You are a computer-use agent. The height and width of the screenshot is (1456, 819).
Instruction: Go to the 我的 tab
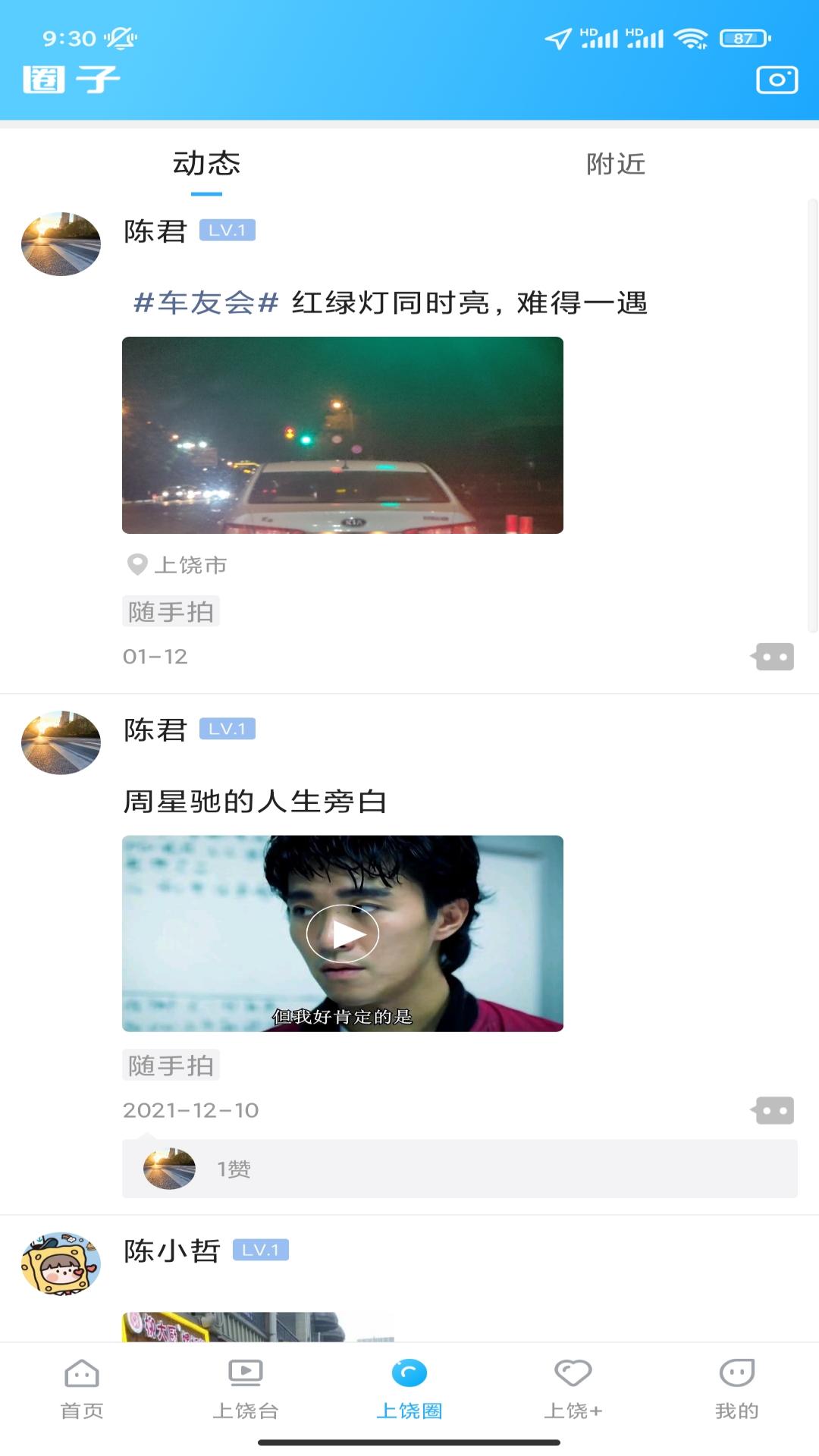736,1388
